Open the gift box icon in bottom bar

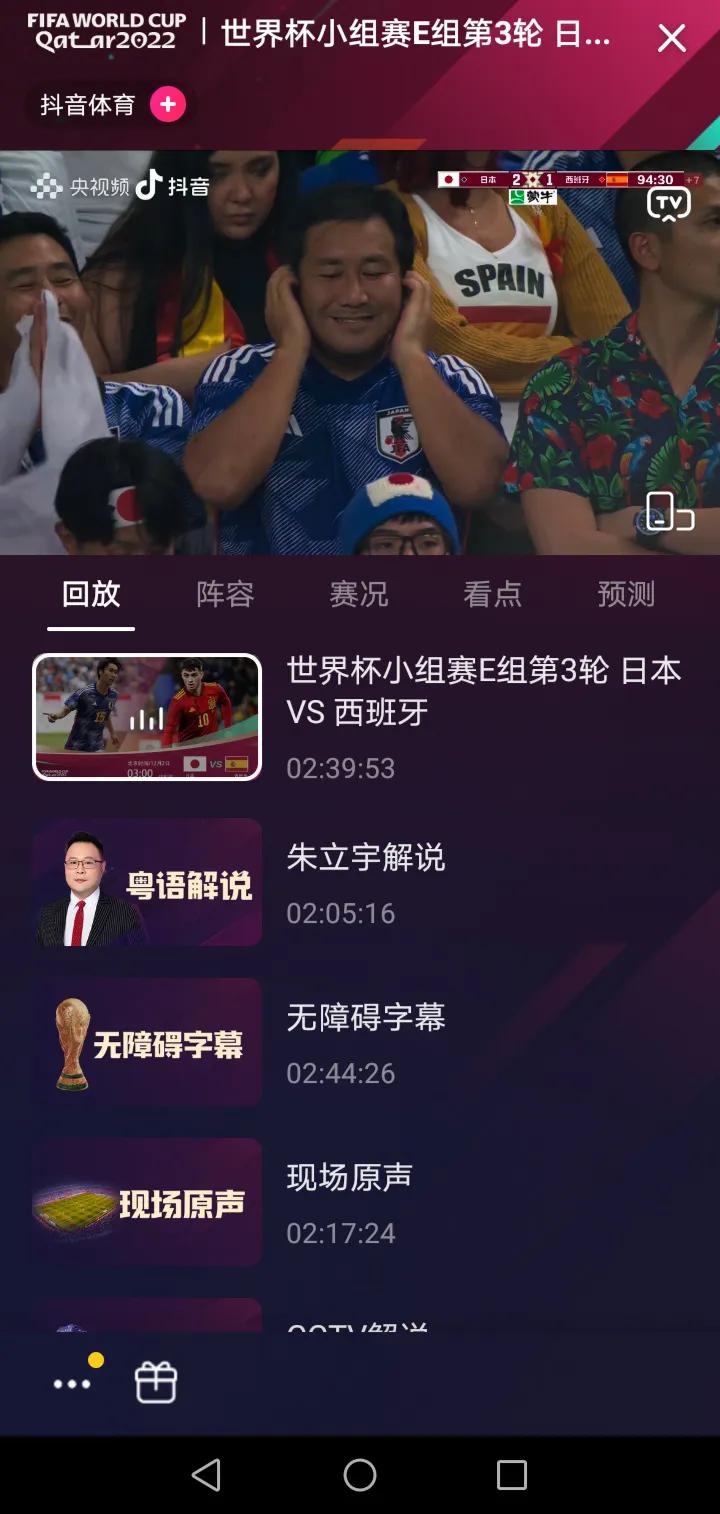point(156,1383)
